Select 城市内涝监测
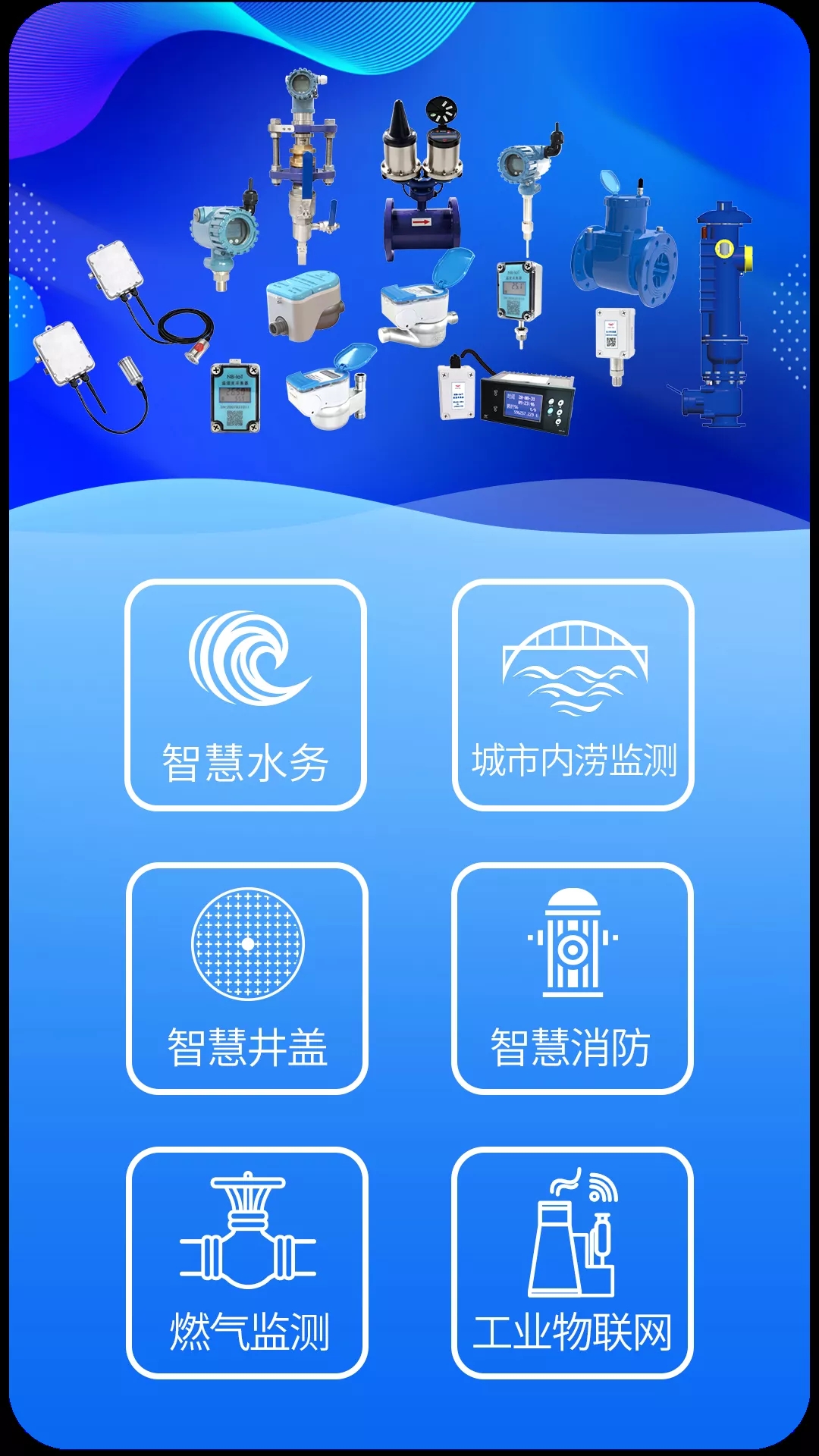This screenshot has width=819, height=1456. [x=573, y=695]
